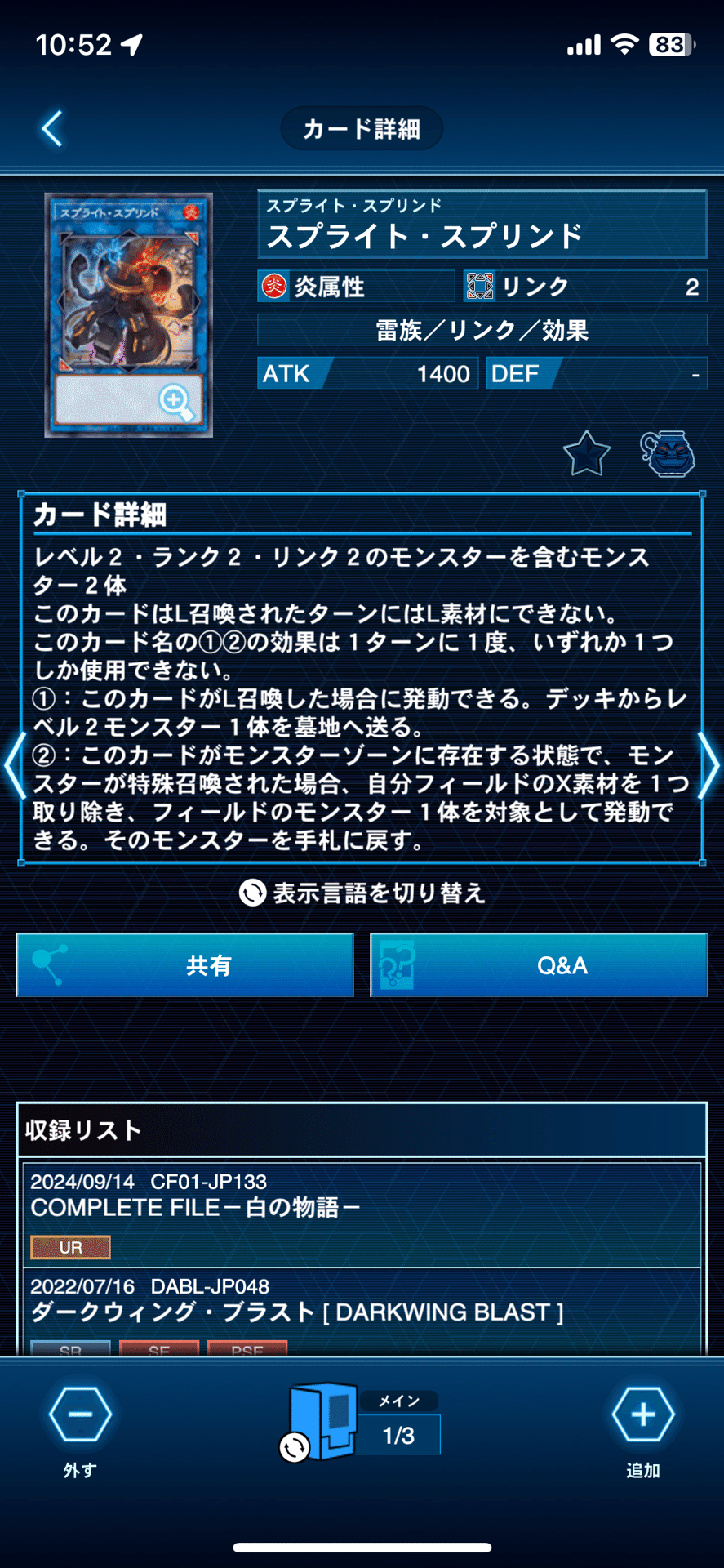Image resolution: width=724 pixels, height=1568 pixels.
Task: Open COMPLETE FILE－白の物語－ pack entry
Action: (x=362, y=1215)
